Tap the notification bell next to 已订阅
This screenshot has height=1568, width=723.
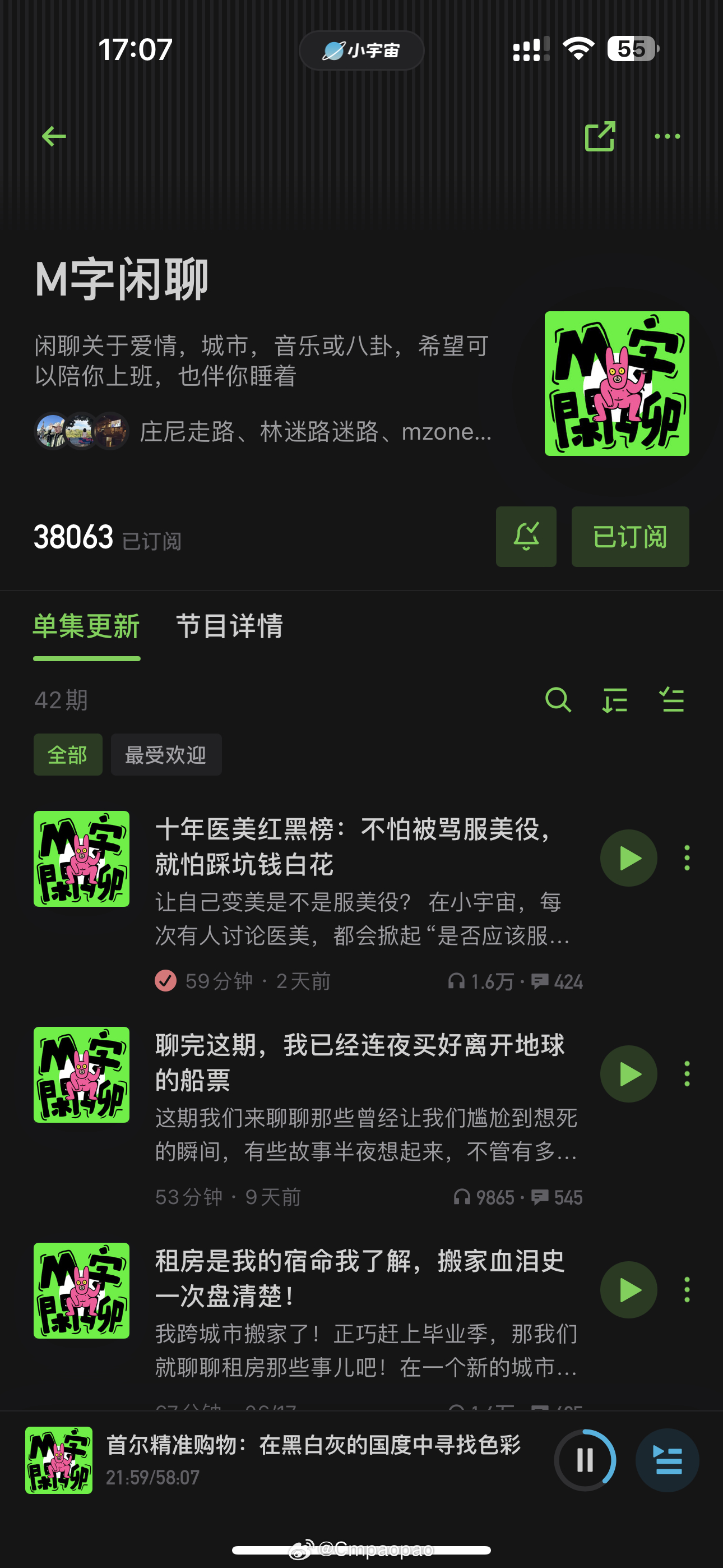pos(526,536)
